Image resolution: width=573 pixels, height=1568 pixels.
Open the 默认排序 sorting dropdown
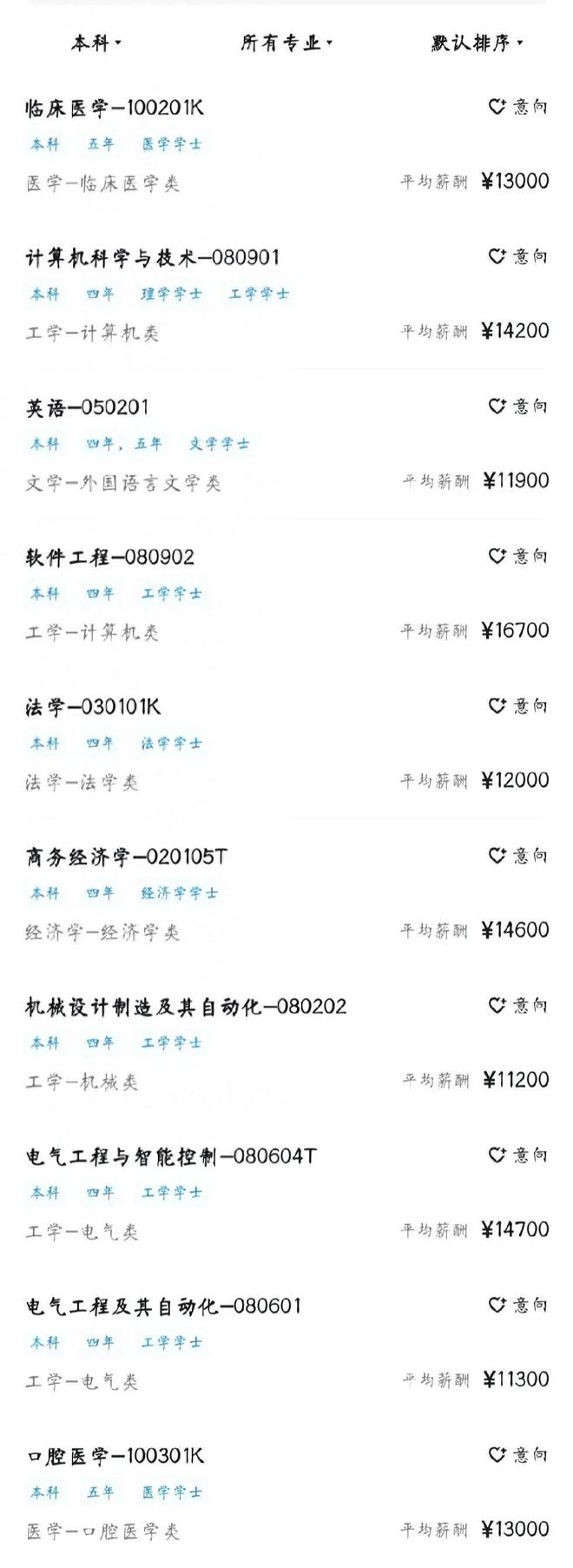pos(477,43)
